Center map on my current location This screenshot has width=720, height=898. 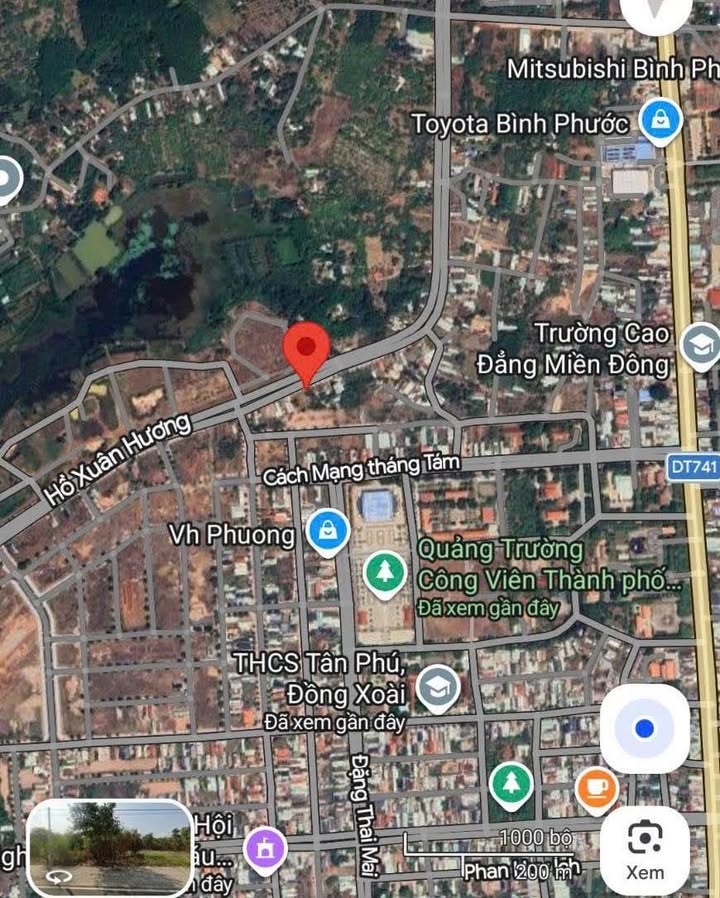[x=644, y=729]
